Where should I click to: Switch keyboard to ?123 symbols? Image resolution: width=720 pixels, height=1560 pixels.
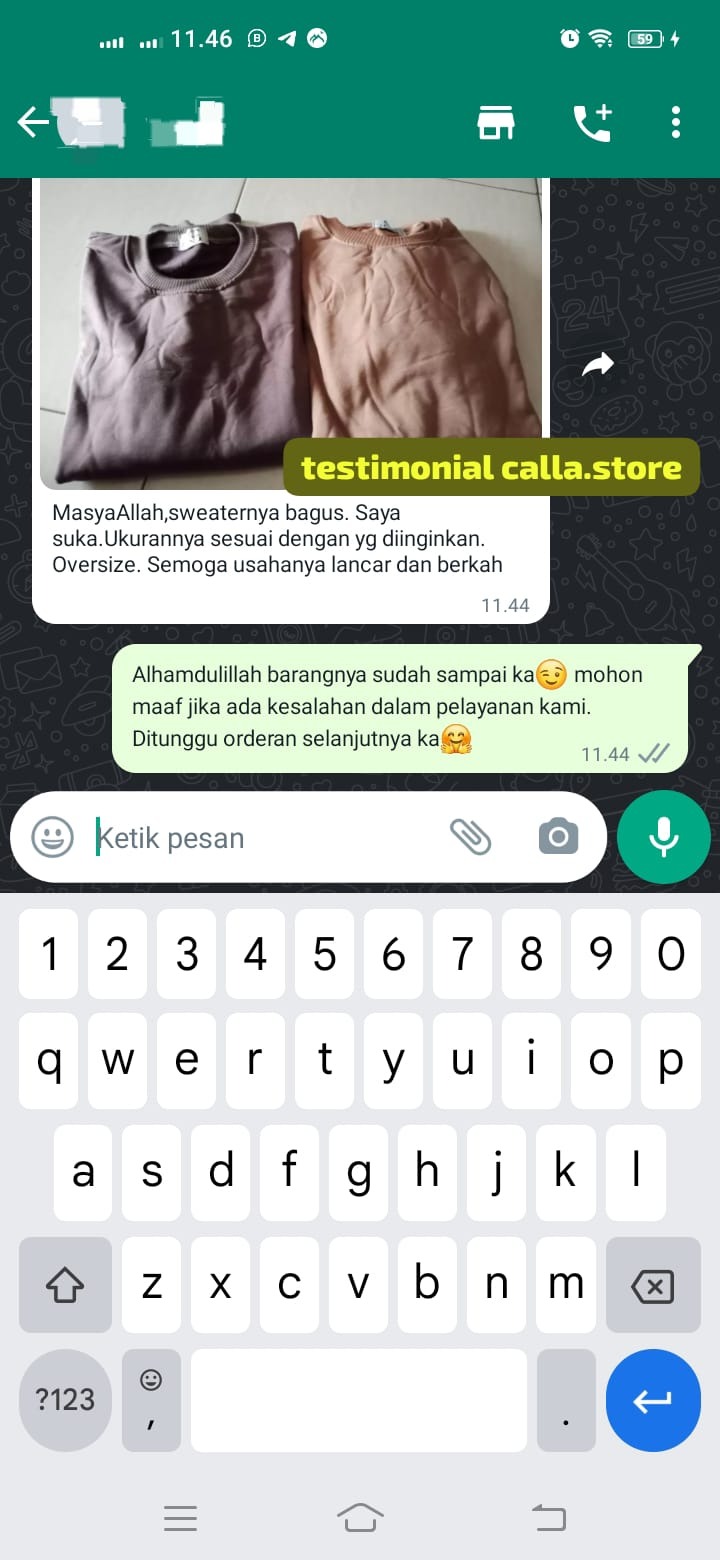pyautogui.click(x=65, y=1399)
